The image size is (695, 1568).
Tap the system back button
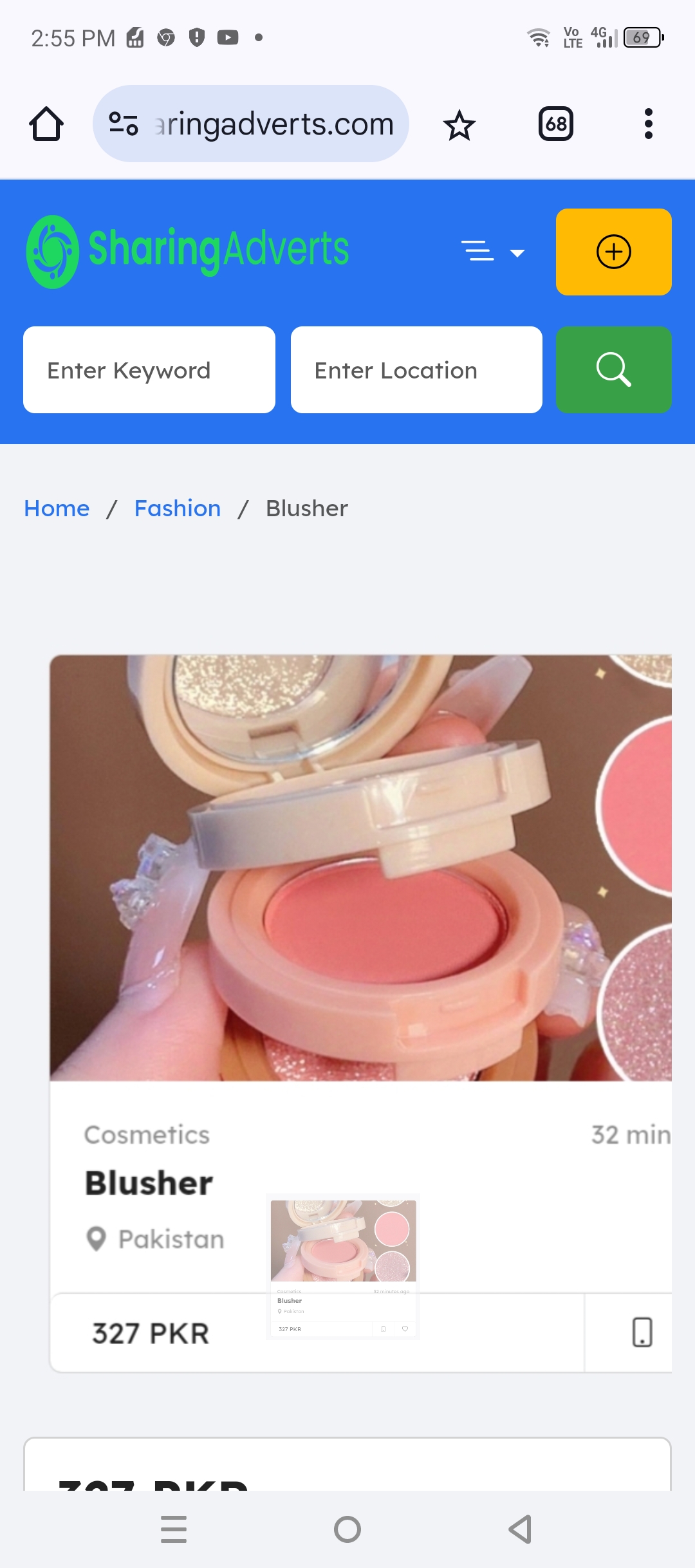point(520,1529)
